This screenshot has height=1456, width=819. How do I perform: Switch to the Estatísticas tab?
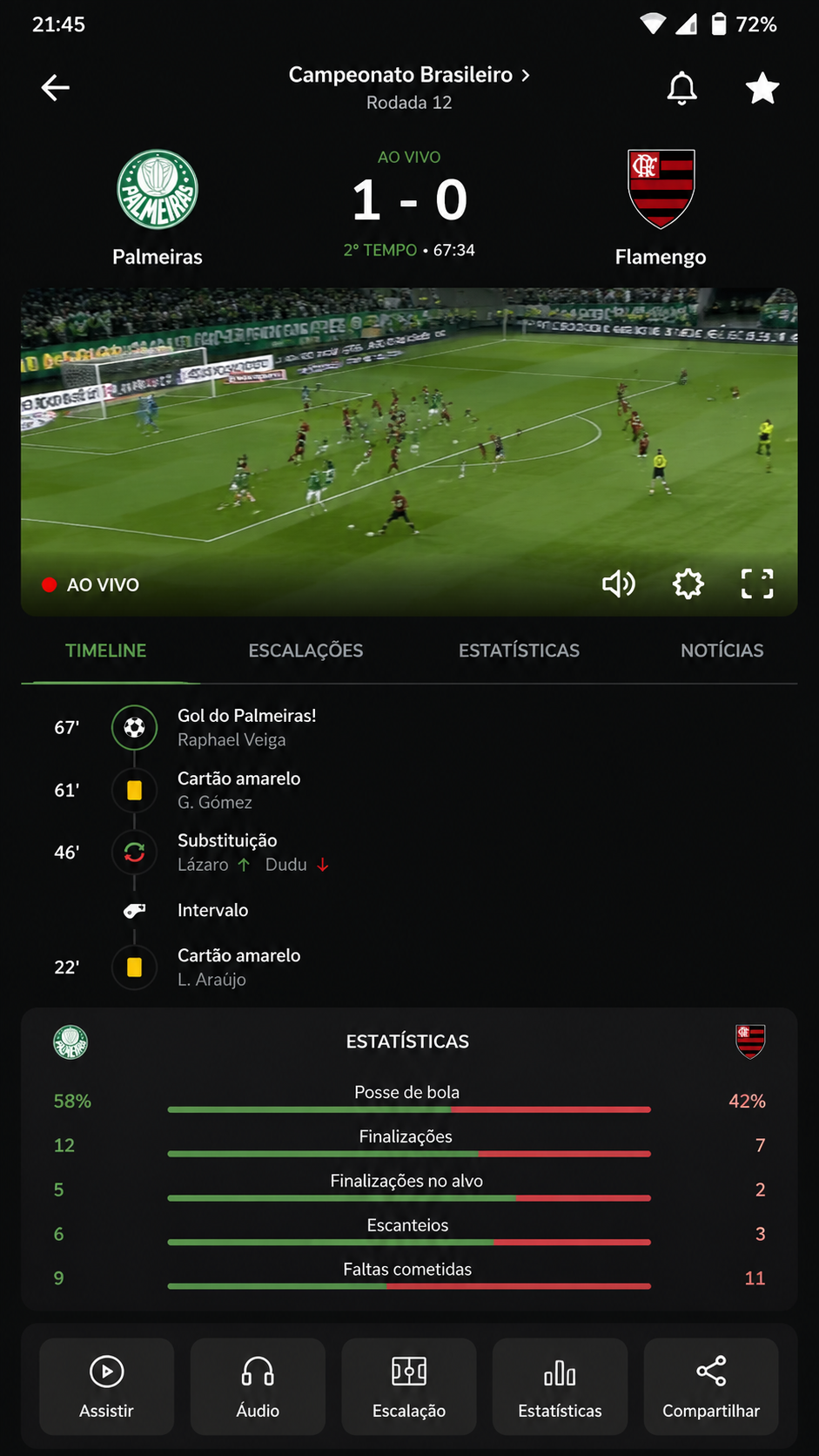[519, 650]
